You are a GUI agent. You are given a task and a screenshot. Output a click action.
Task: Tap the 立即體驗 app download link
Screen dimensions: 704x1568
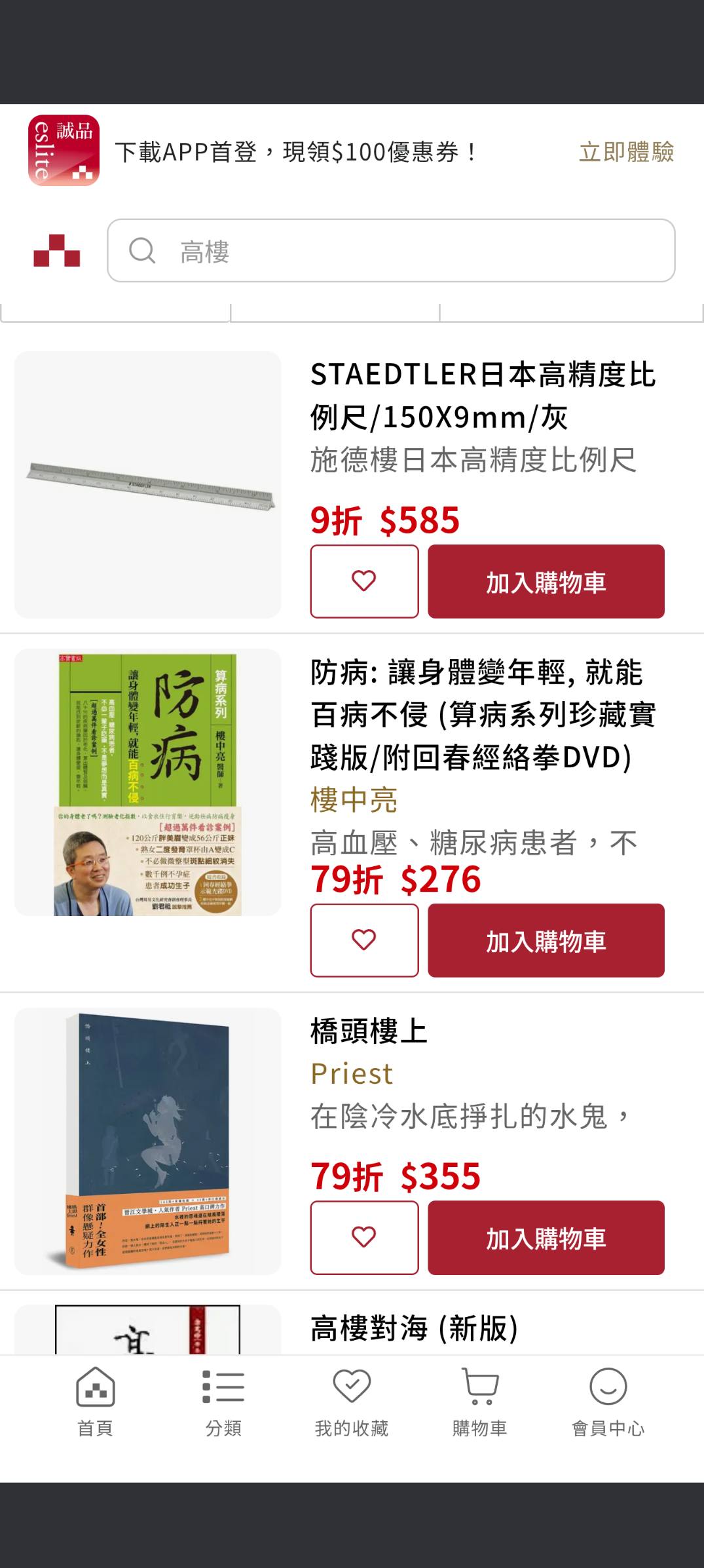[x=626, y=152]
